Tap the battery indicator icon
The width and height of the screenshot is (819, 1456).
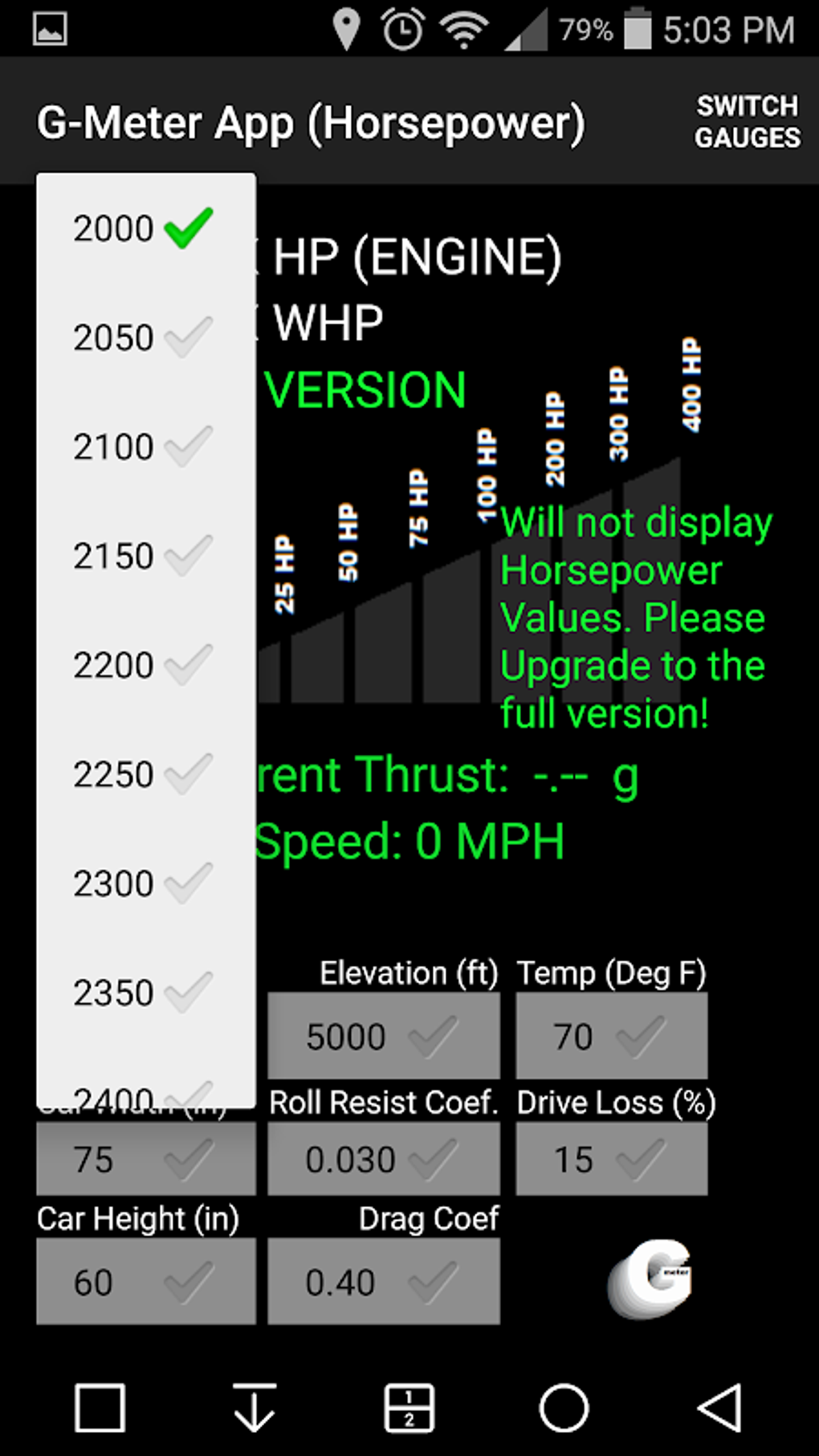(x=637, y=30)
